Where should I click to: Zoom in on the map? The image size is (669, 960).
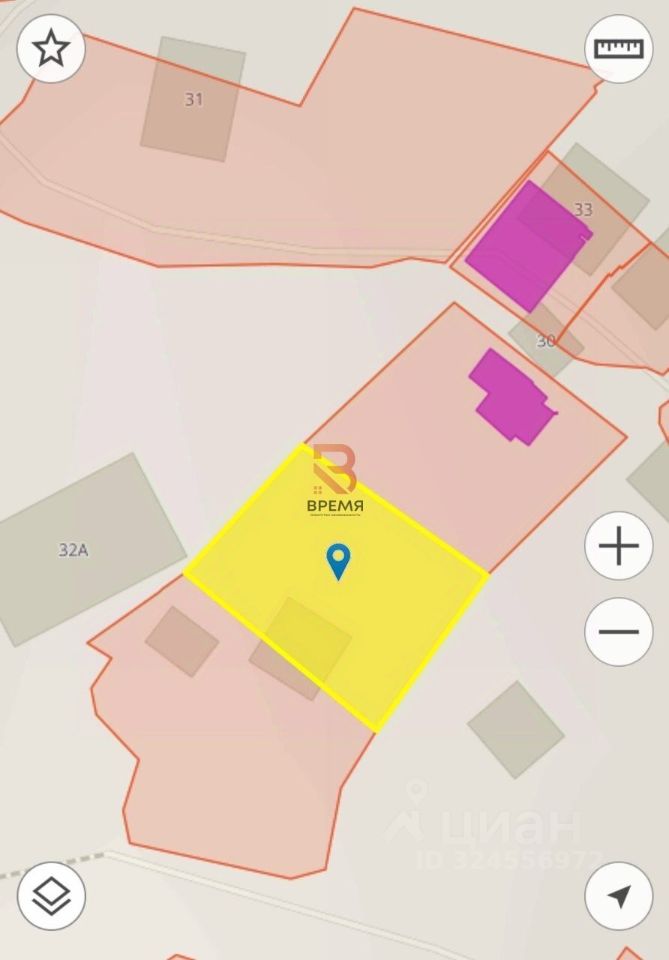618,546
